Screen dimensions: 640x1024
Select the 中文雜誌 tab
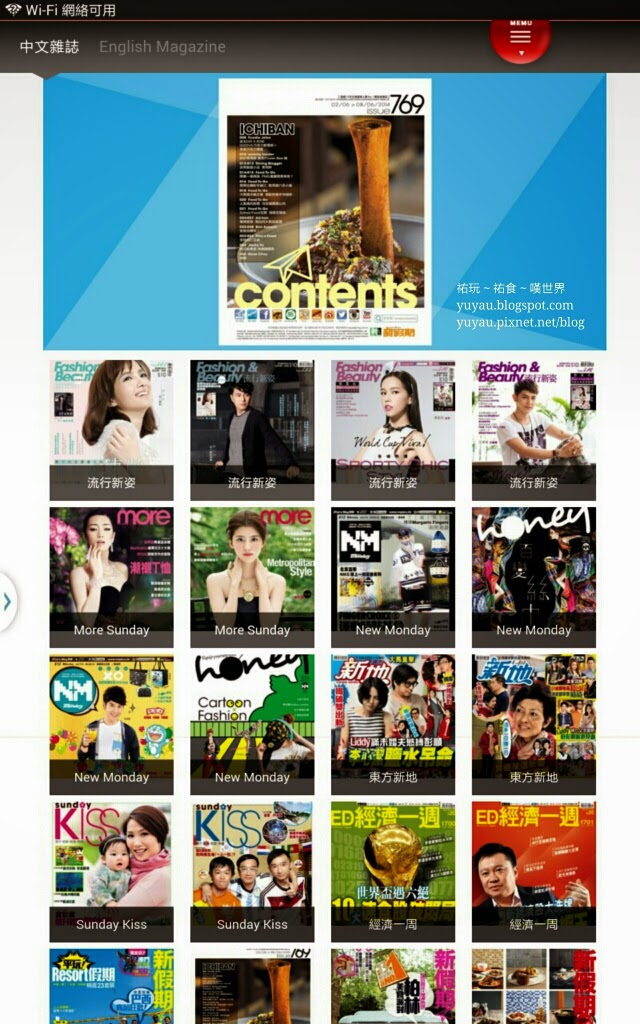click(x=49, y=47)
